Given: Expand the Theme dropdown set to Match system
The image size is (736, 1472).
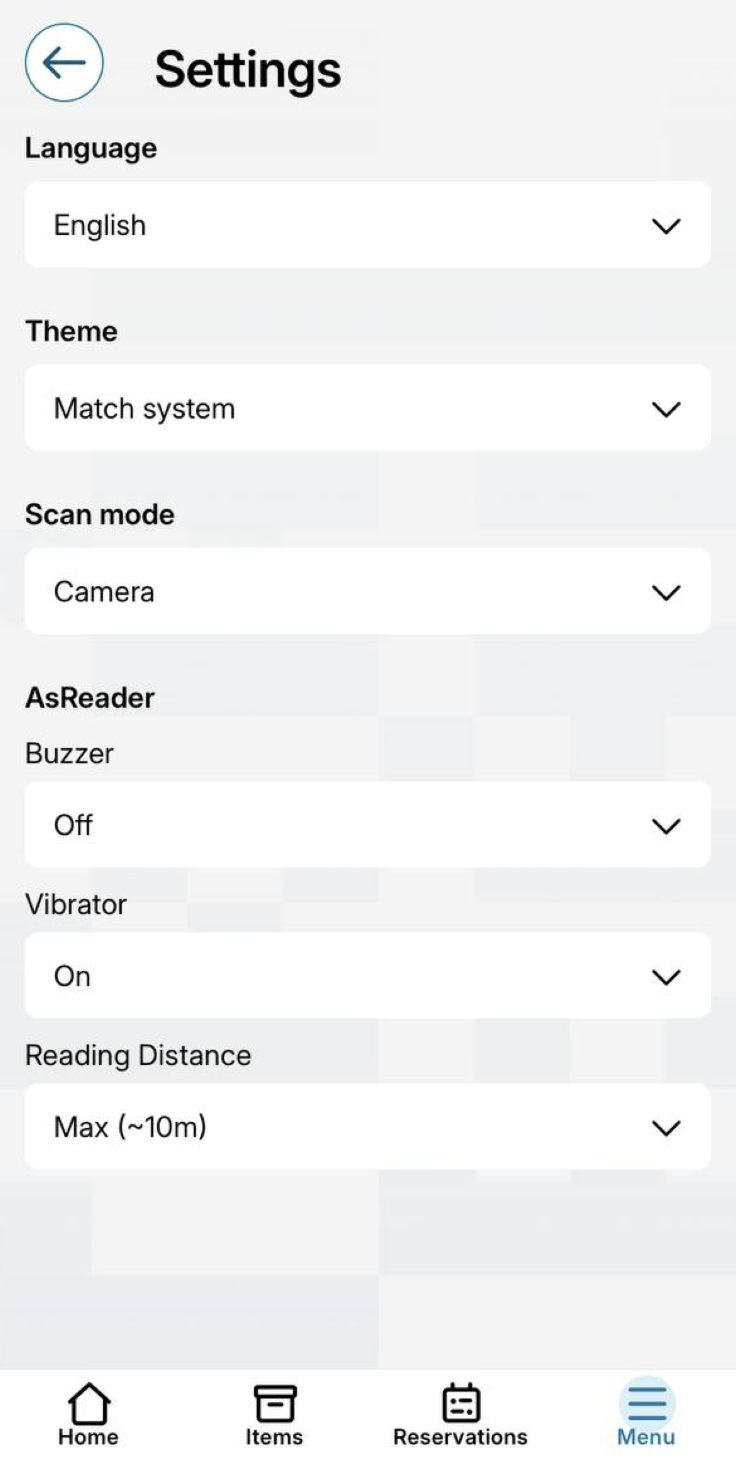Looking at the screenshot, I should (x=367, y=408).
